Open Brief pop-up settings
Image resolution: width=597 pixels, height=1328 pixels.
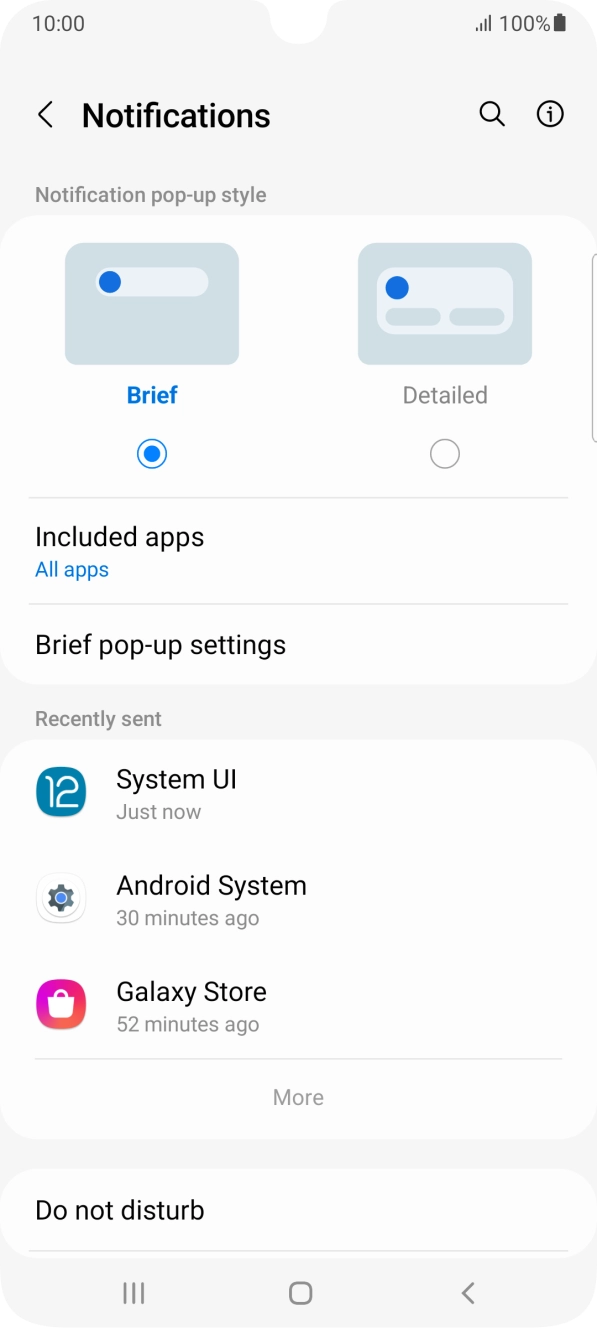298,645
